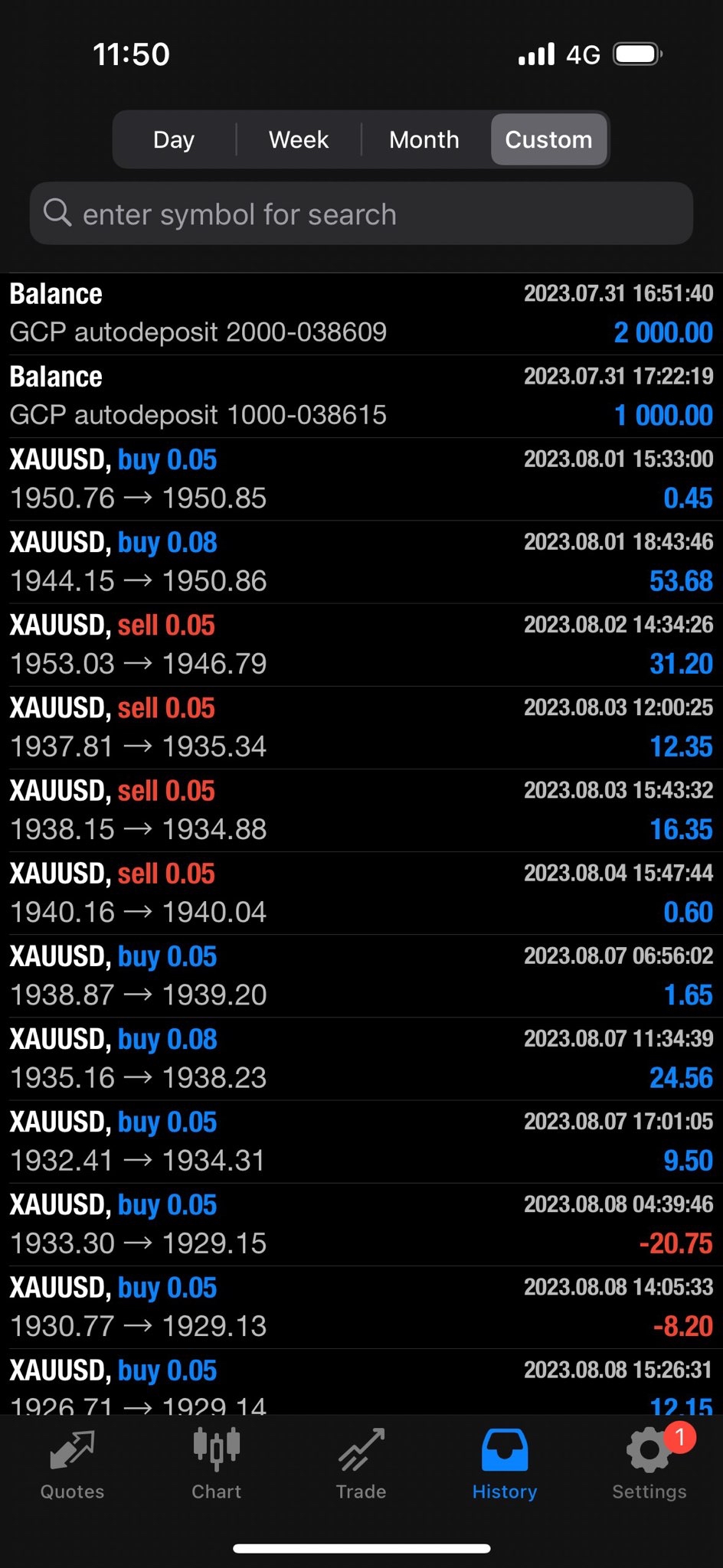The width and height of the screenshot is (723, 1568).
Task: View XAUUSD sell trade from 1953.03 to 1946.79
Action: click(361, 645)
